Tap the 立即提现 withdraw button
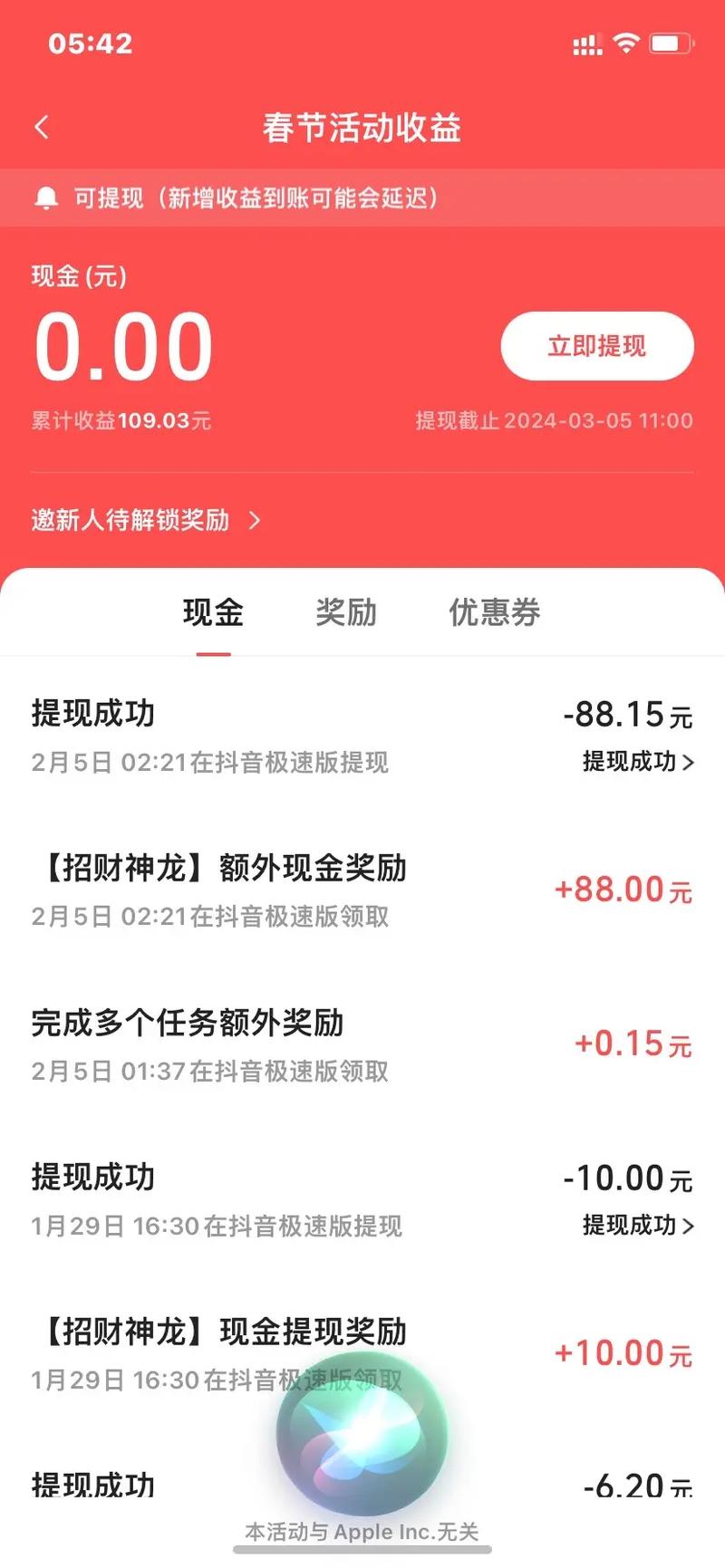Screen dimensions: 725x1568 tap(597, 345)
